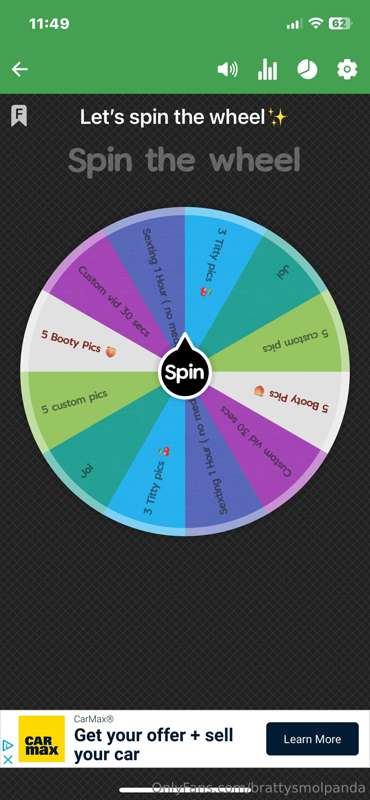Tap the Spin button on the wheel
Image resolution: width=370 pixels, height=800 pixels.
pos(184,372)
